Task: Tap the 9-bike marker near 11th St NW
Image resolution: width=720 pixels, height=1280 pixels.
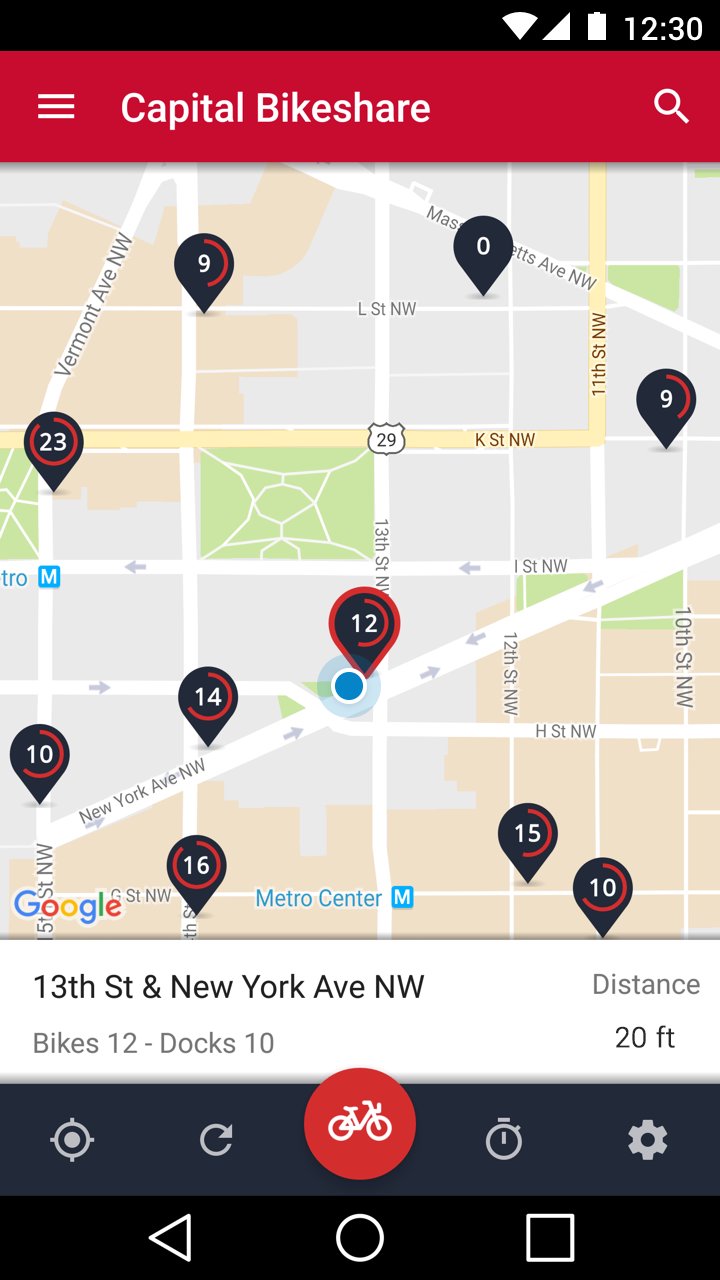Action: [x=665, y=400]
